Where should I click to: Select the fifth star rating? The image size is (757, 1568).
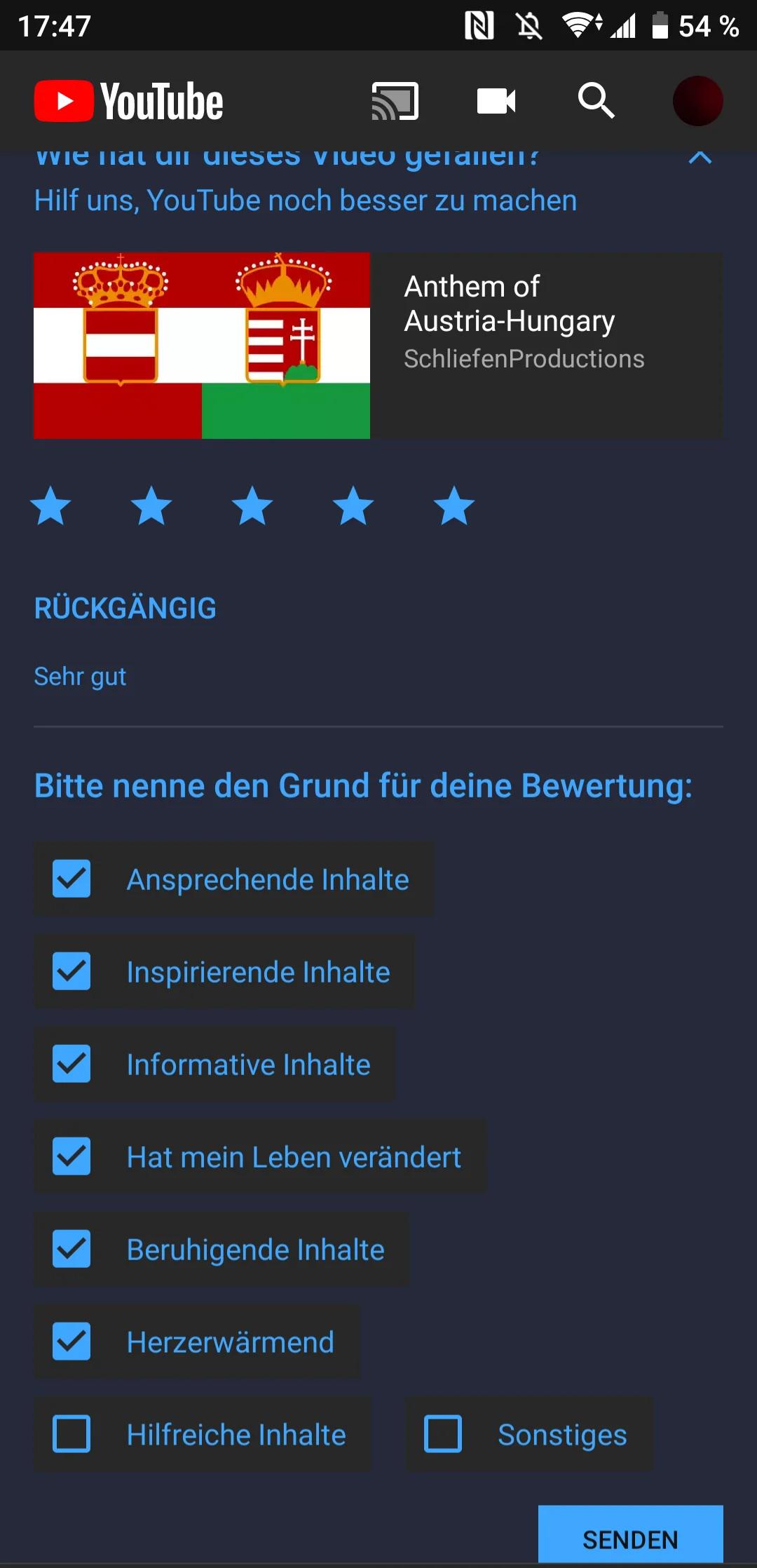coord(454,506)
